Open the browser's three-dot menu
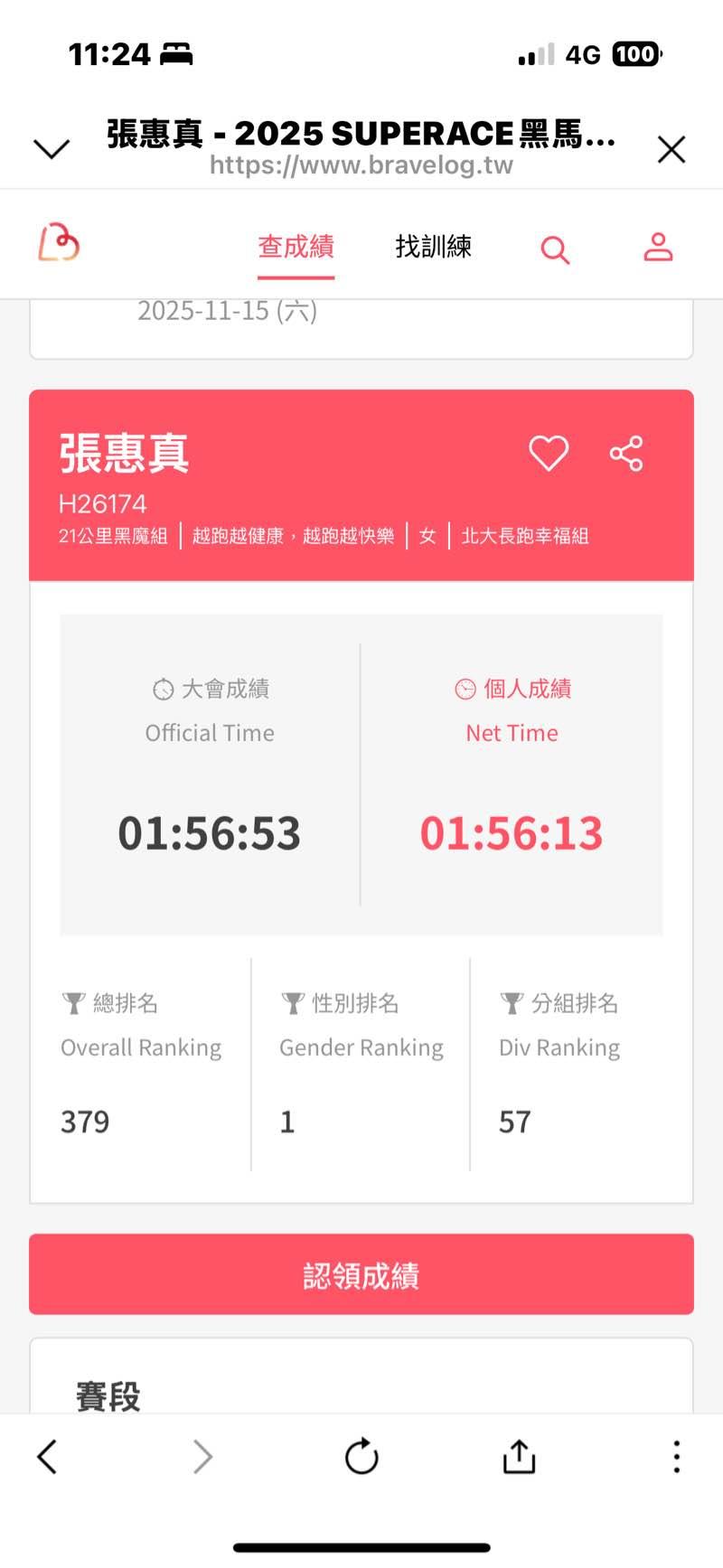 676,1457
